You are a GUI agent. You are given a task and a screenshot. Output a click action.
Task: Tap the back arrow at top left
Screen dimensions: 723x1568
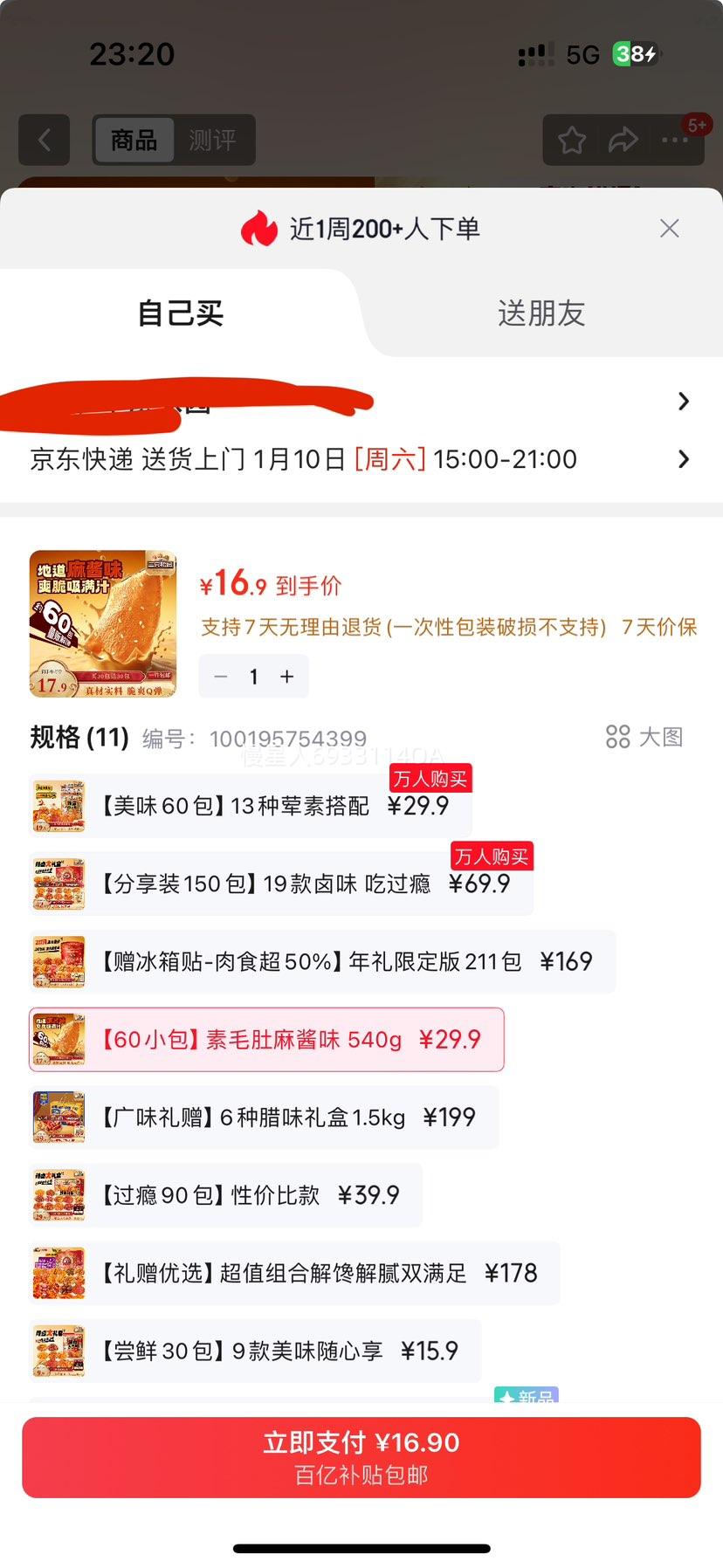[x=45, y=140]
